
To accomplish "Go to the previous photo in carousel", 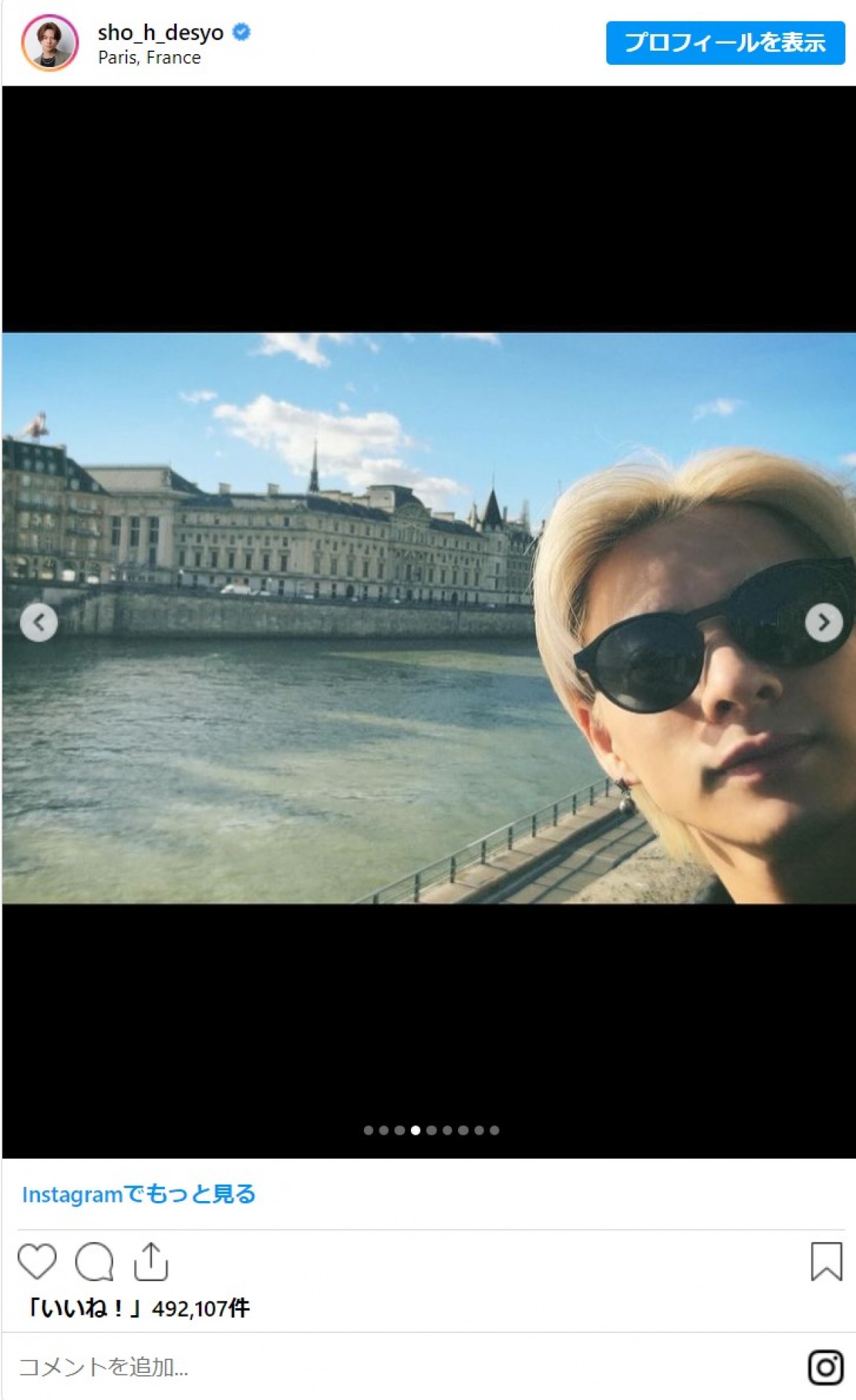I will [39, 623].
